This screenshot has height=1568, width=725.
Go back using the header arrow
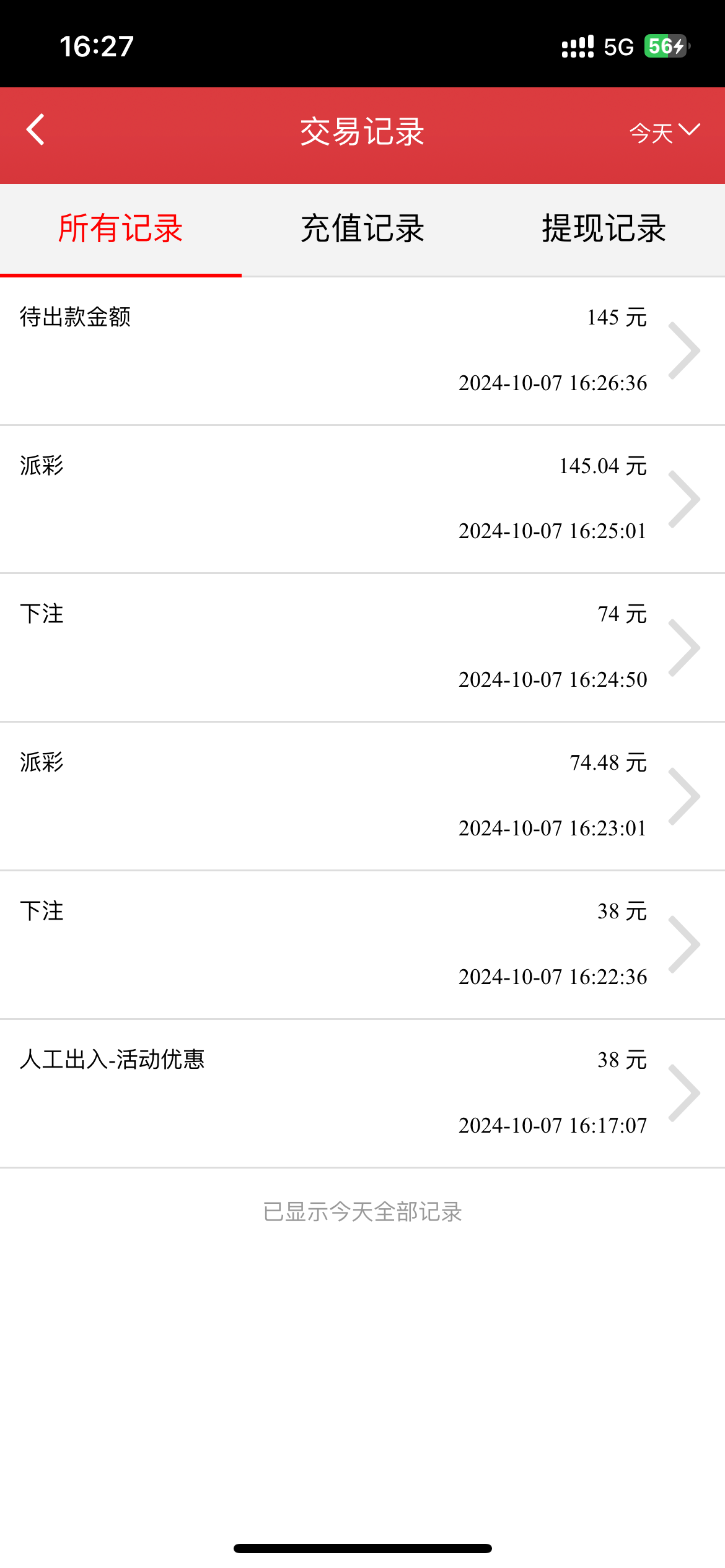click(x=36, y=130)
